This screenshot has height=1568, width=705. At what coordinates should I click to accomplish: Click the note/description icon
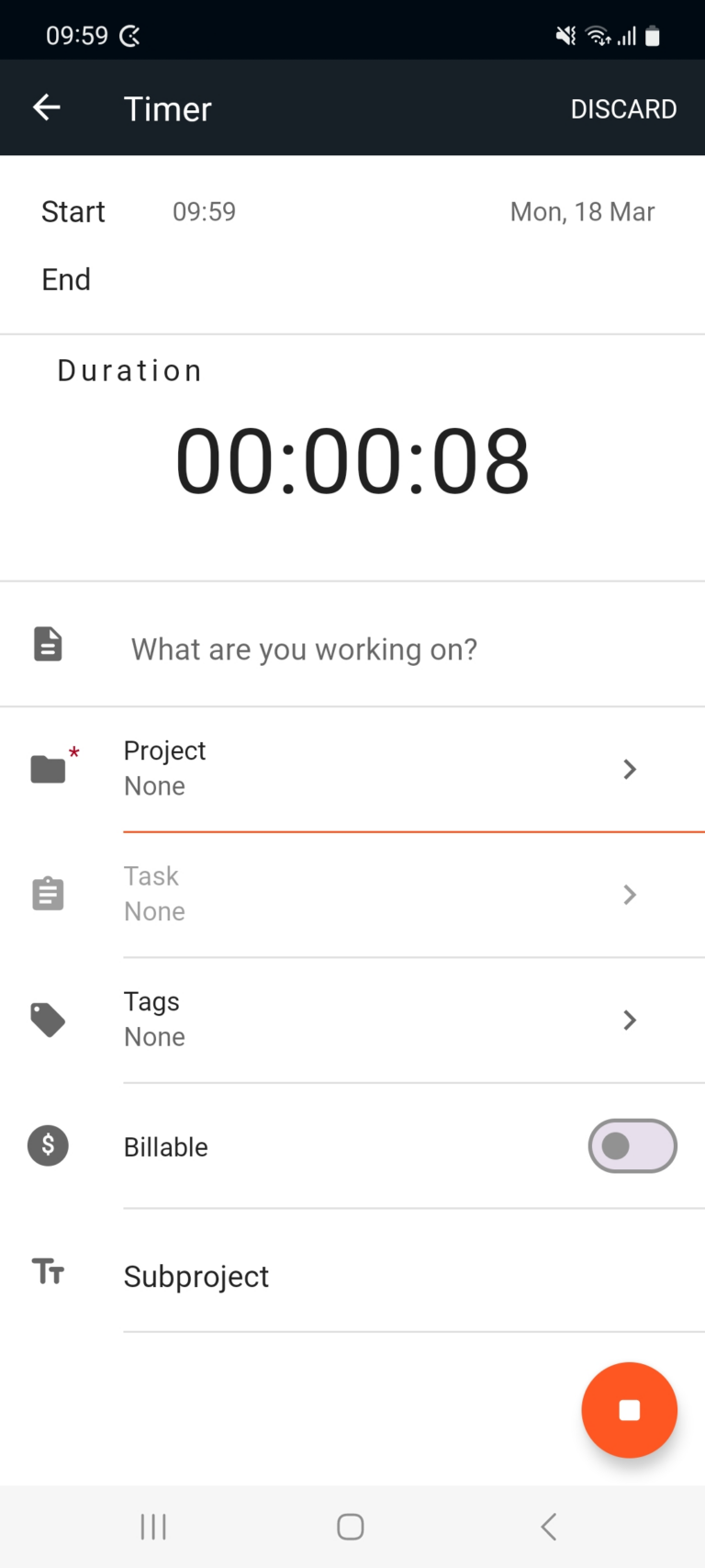(47, 644)
